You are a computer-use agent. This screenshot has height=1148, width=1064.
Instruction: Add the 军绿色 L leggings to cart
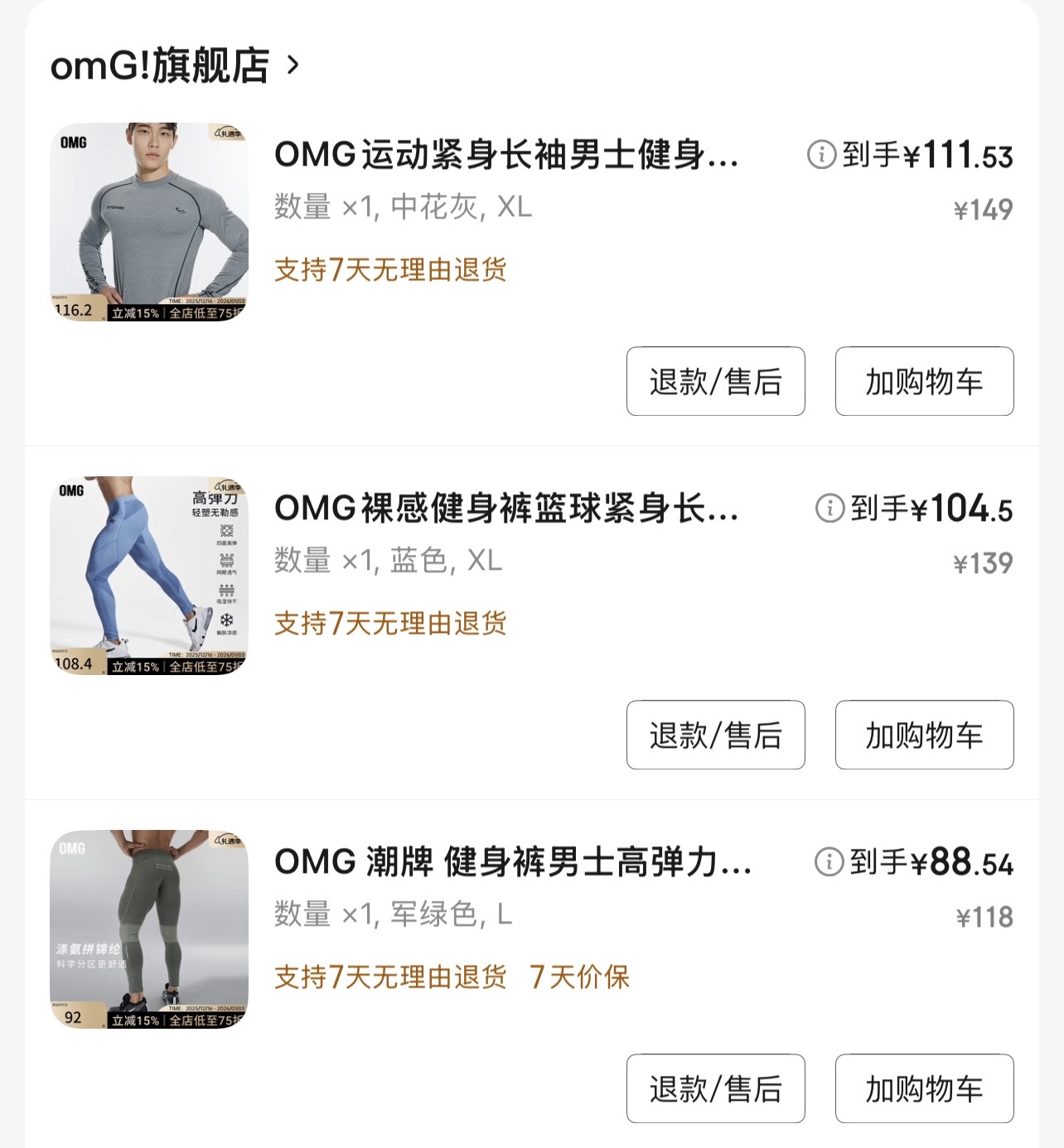pyautogui.click(x=924, y=1088)
